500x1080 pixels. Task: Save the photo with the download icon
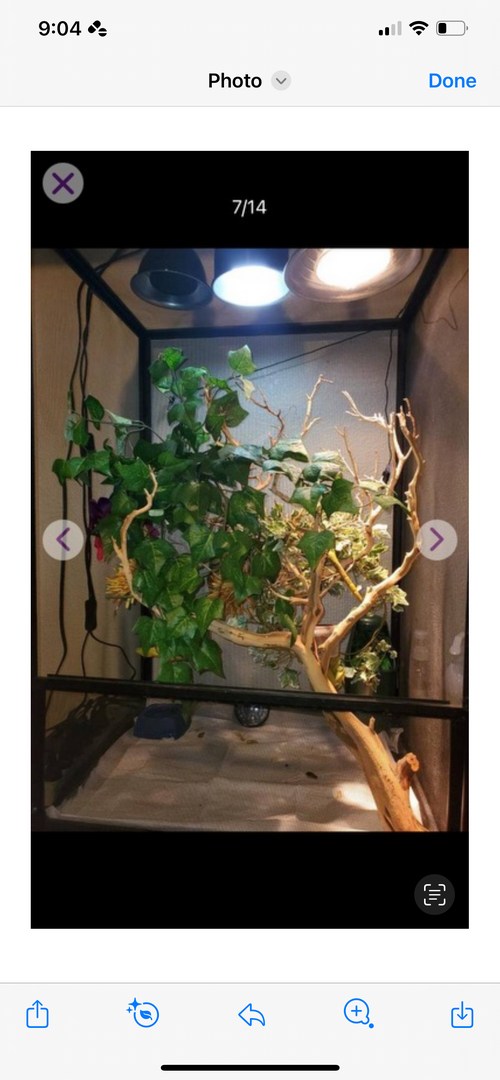pyautogui.click(x=462, y=1015)
